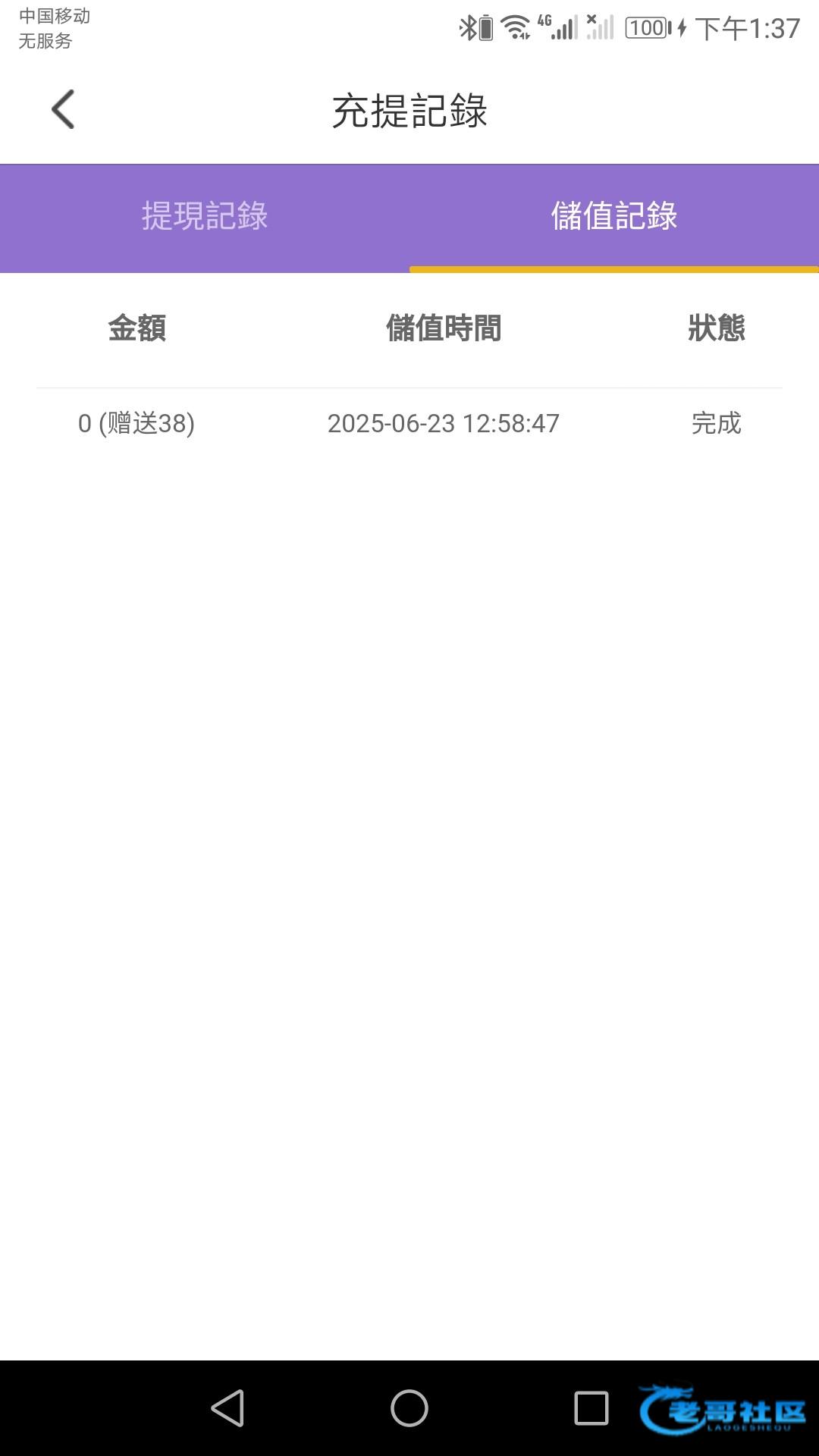Open the recent apps view
The width and height of the screenshot is (819, 1456).
[x=591, y=1408]
